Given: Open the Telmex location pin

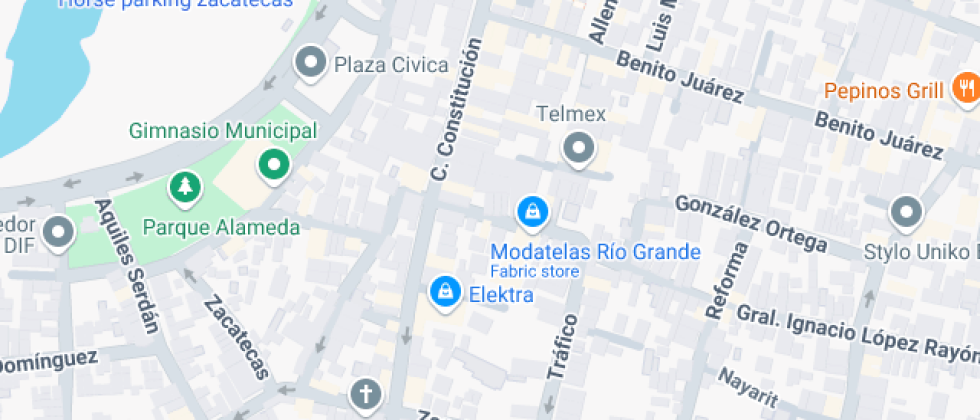Looking at the screenshot, I should coord(578,150).
